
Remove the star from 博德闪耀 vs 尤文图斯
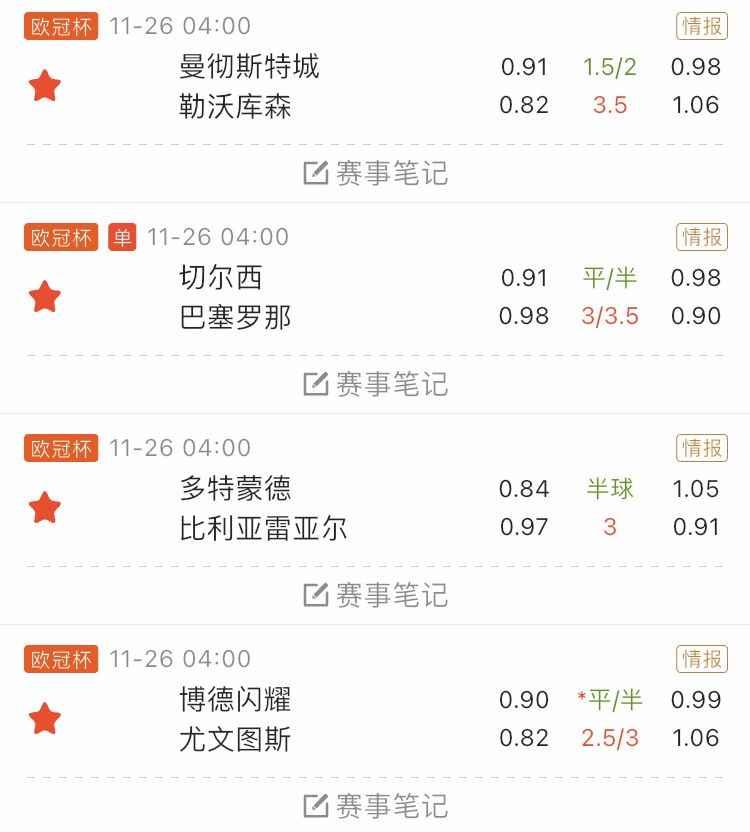click(45, 718)
